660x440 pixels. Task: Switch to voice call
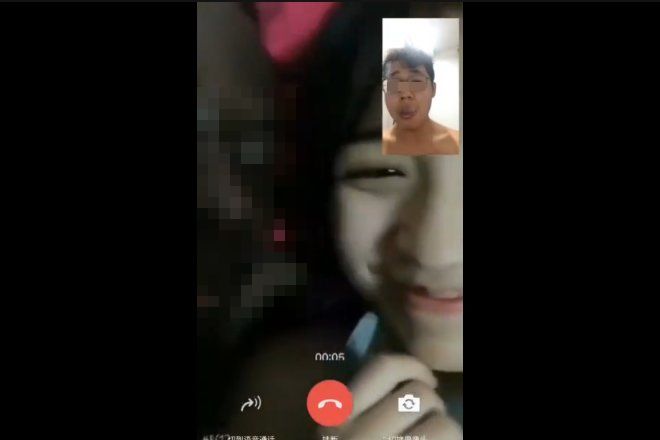click(250, 404)
